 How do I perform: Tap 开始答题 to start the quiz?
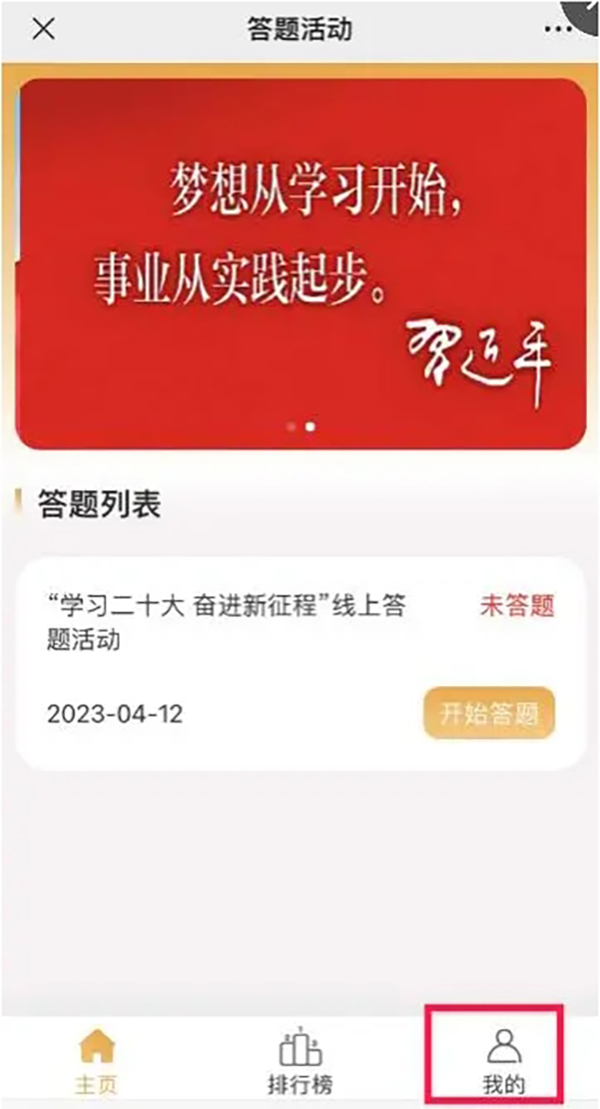tap(489, 714)
